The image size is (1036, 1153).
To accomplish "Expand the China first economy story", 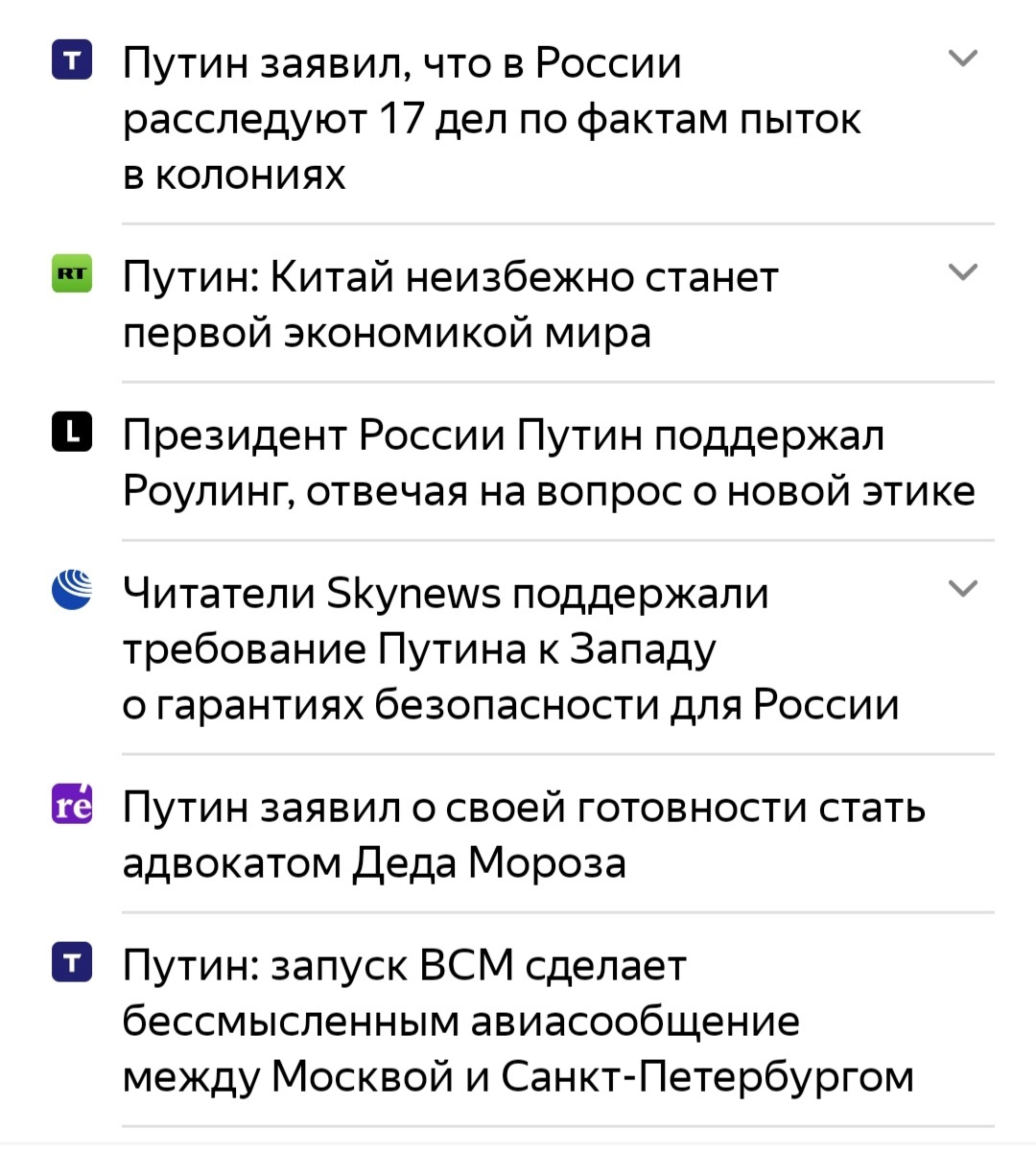I will pos(962,272).
